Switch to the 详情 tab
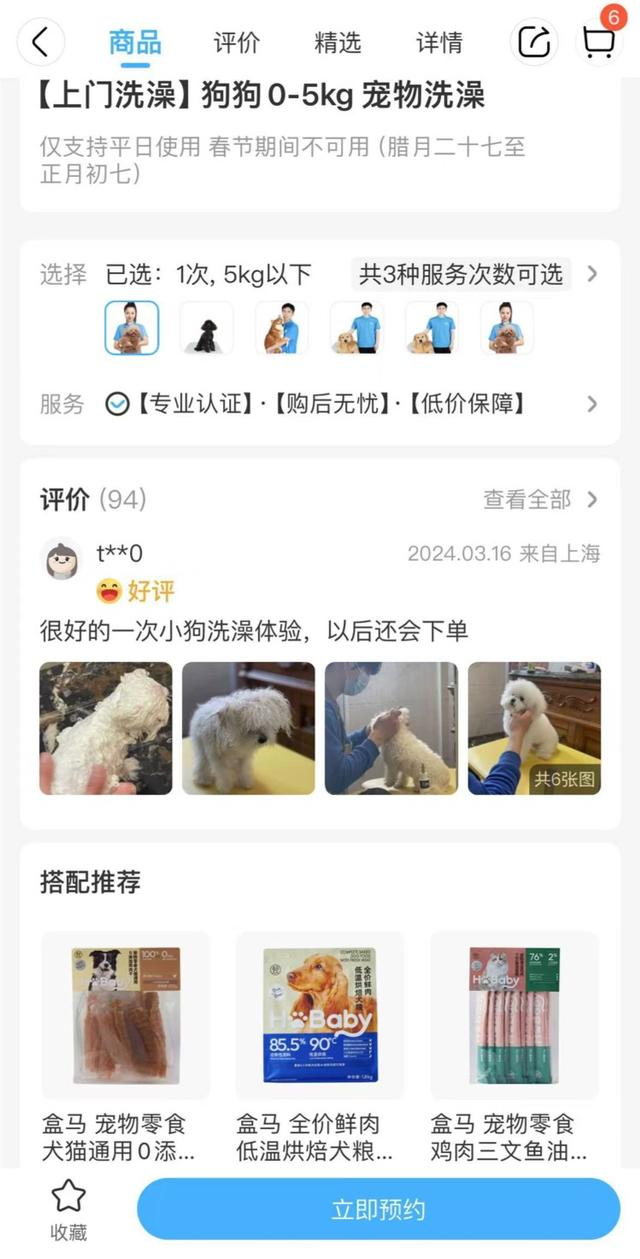 click(439, 42)
